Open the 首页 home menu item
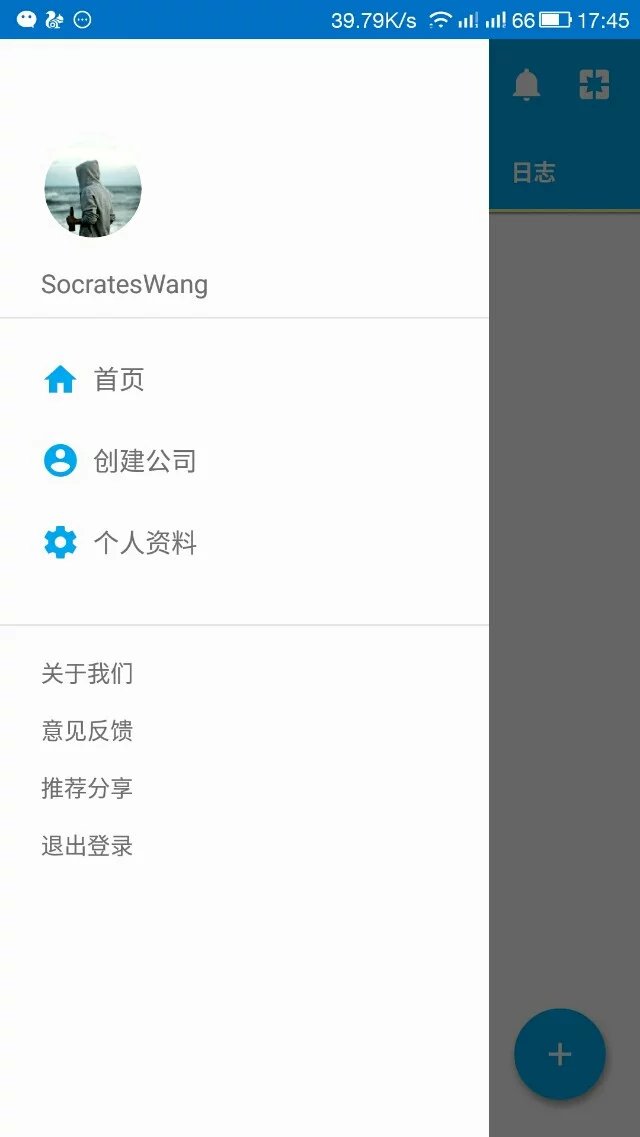Image resolution: width=640 pixels, height=1137 pixels. click(x=244, y=379)
